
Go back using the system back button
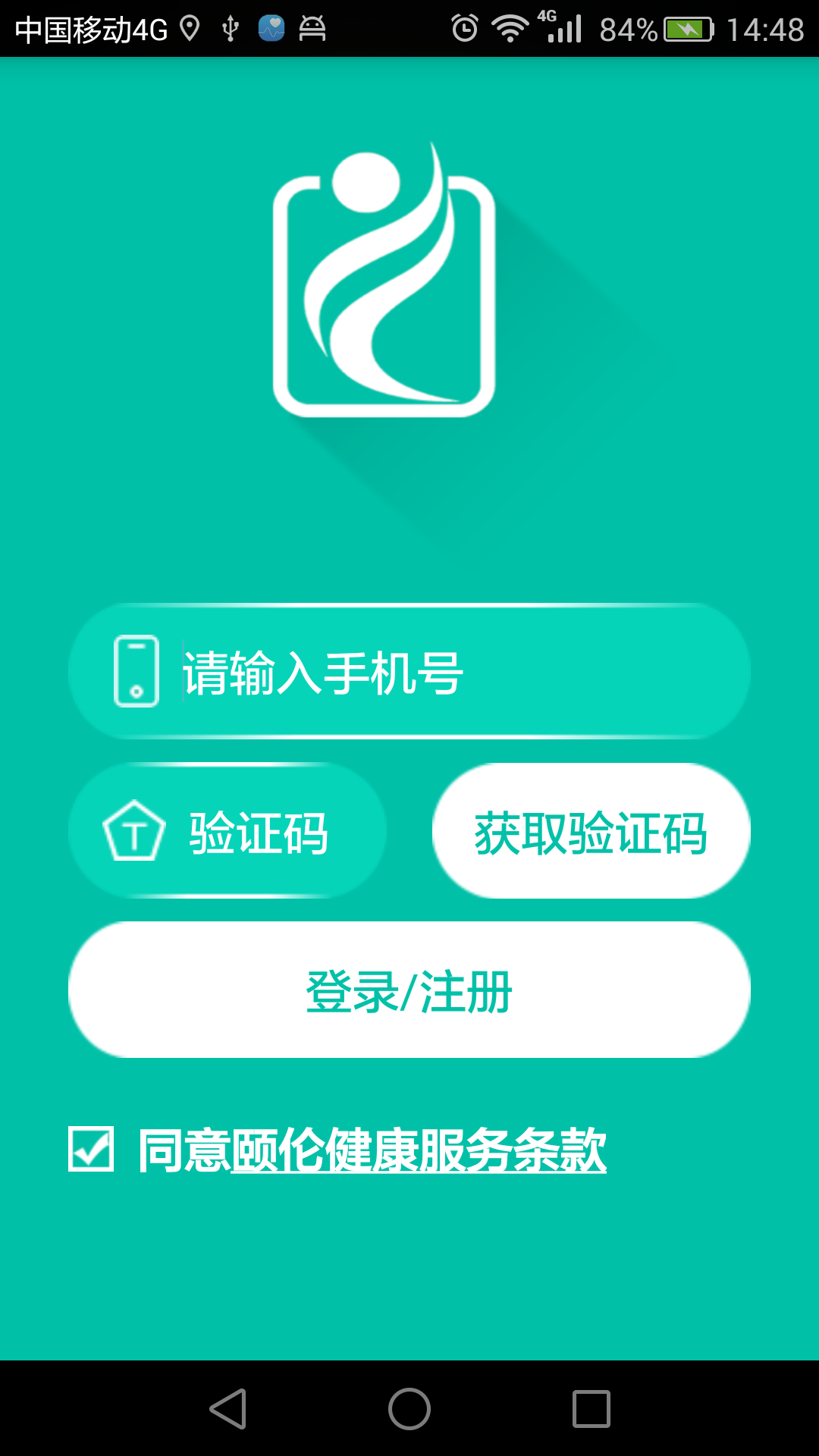coord(228,1409)
